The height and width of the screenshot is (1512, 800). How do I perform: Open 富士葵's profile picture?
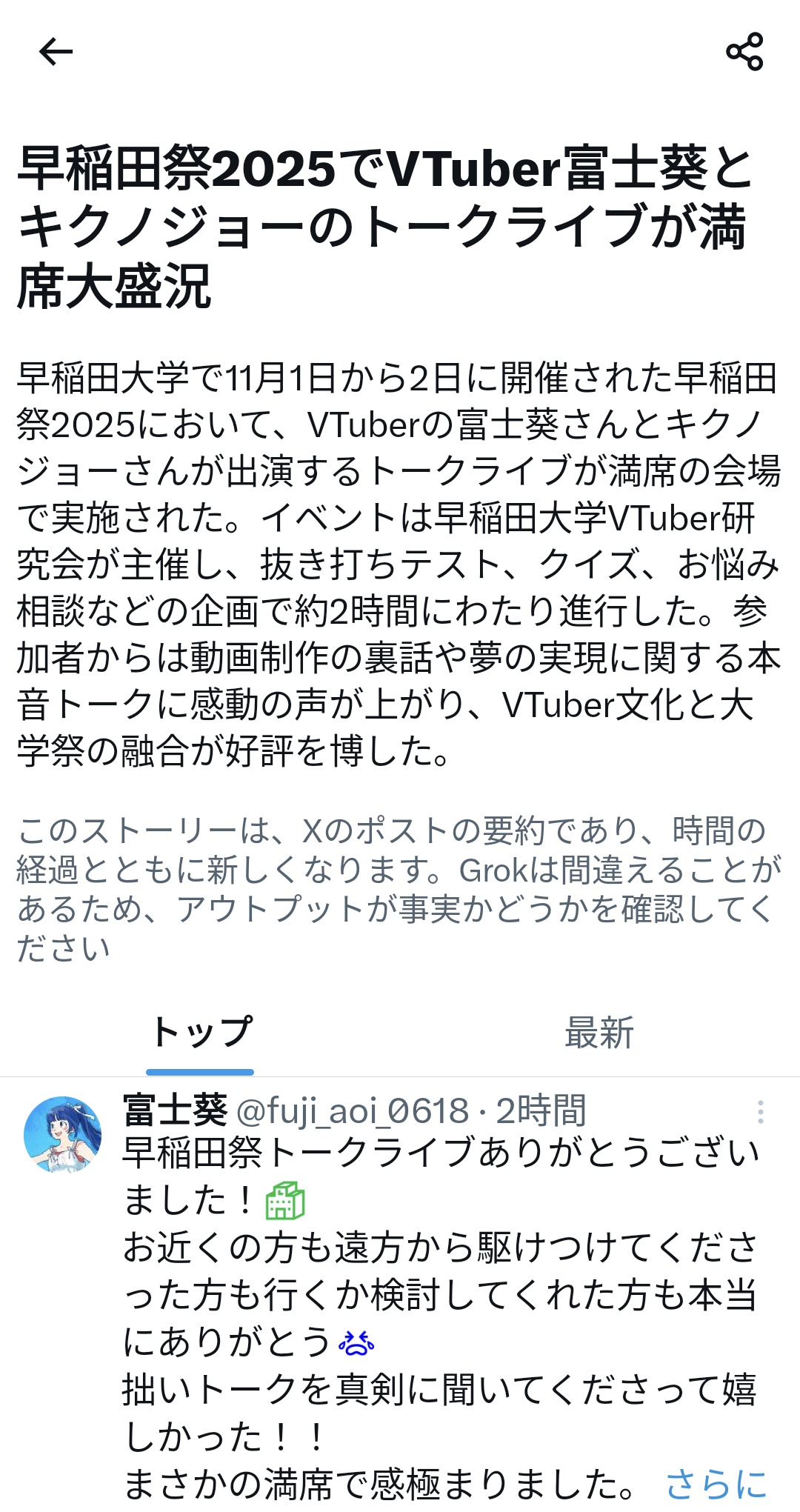[x=63, y=1134]
